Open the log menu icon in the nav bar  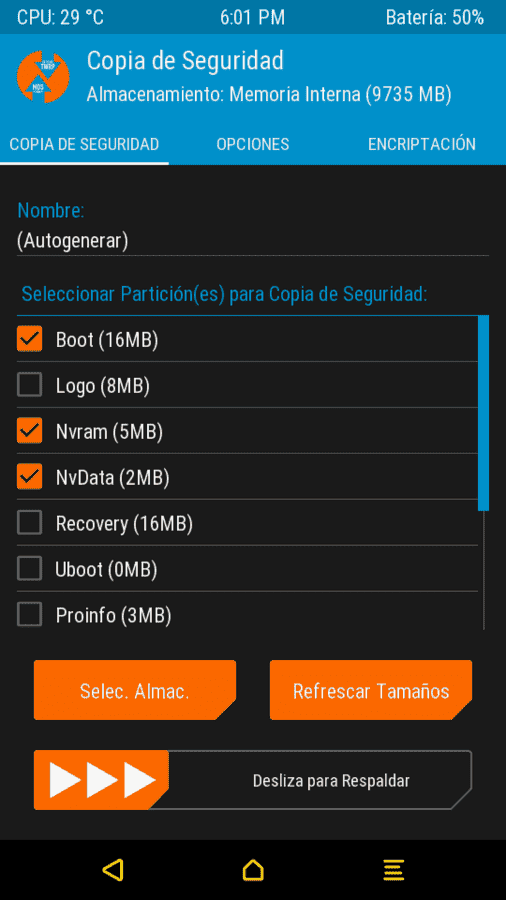click(394, 870)
